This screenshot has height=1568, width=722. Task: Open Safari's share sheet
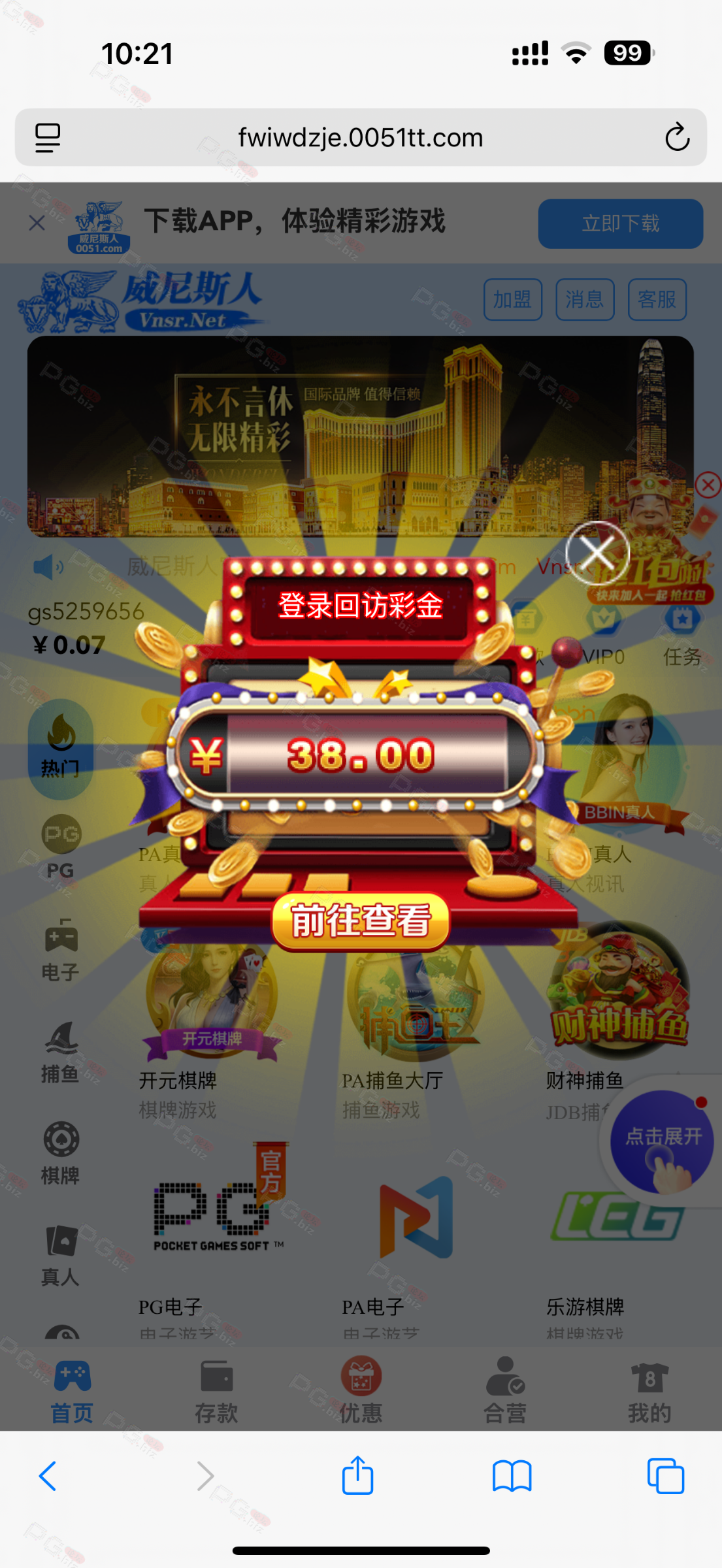357,1475
